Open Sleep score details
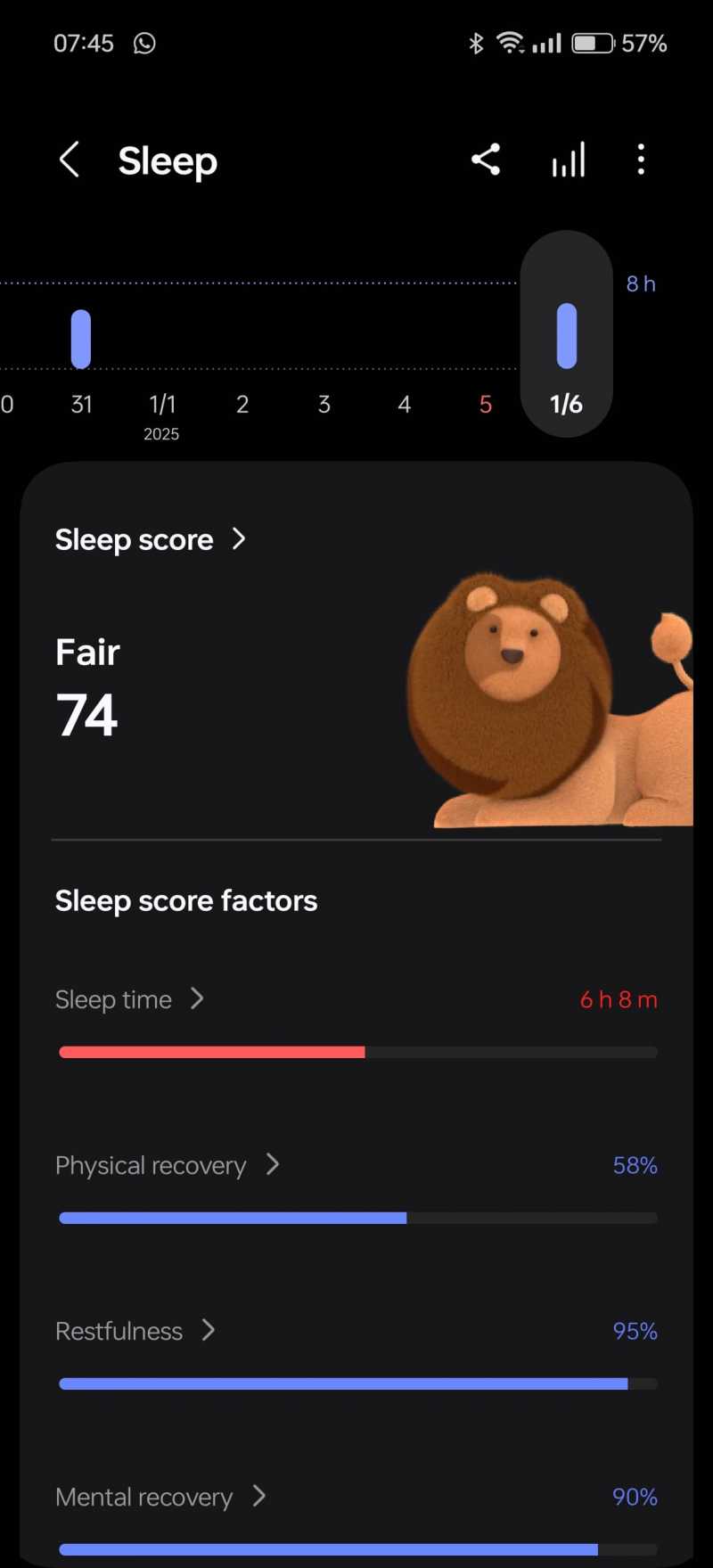The height and width of the screenshot is (1568, 713). pos(150,539)
